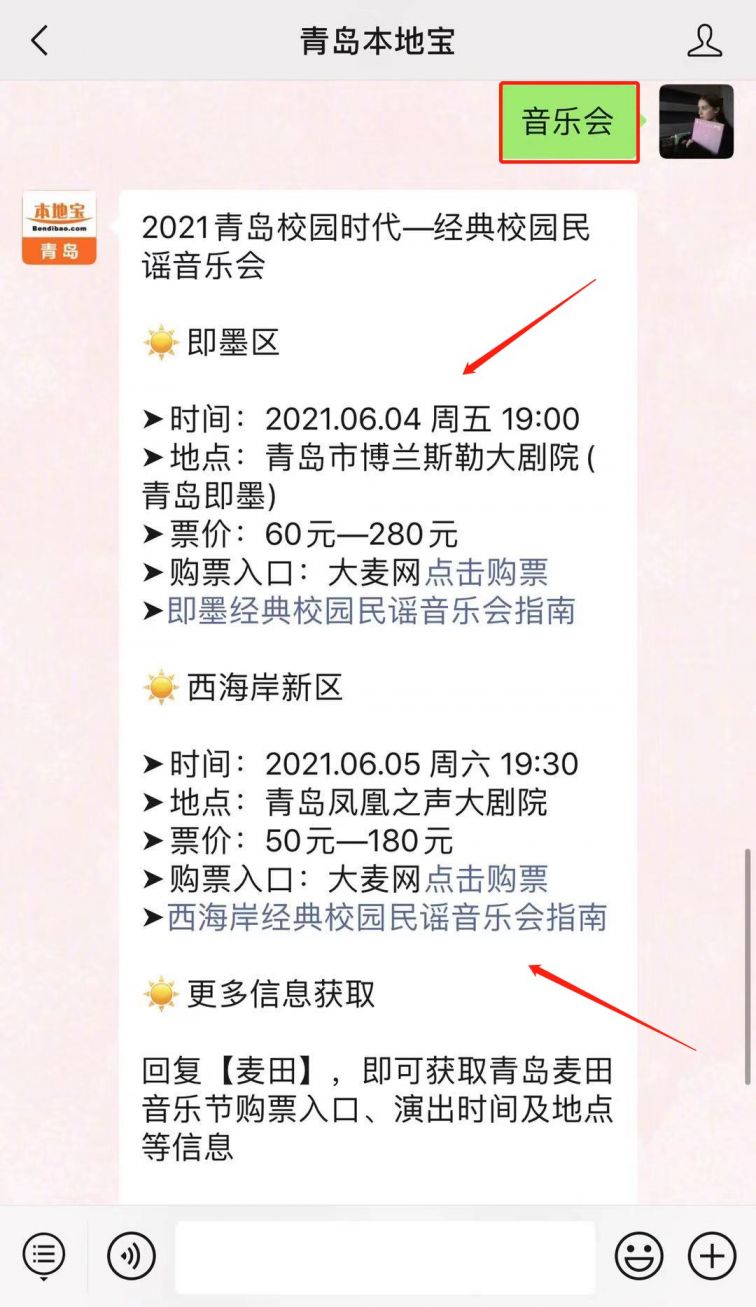Tap the 青岛本地宝 account avatar
This screenshot has width=756, height=1307.
59,228
